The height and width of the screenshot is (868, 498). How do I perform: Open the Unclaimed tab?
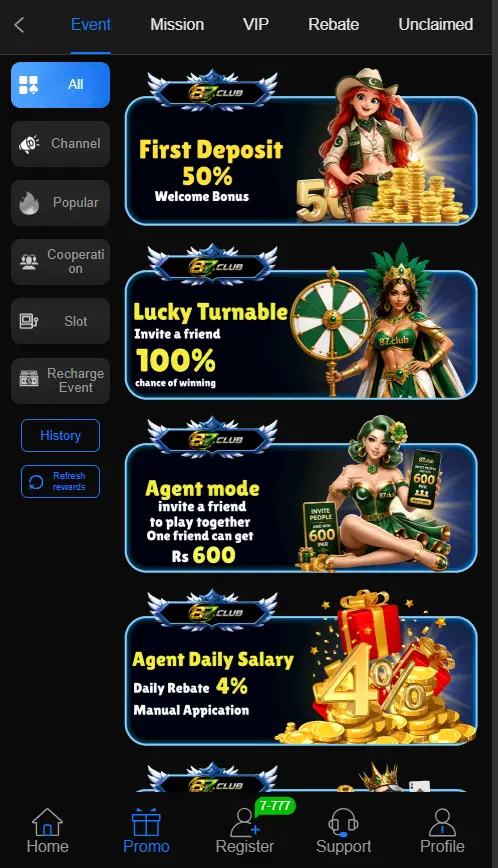coord(435,24)
